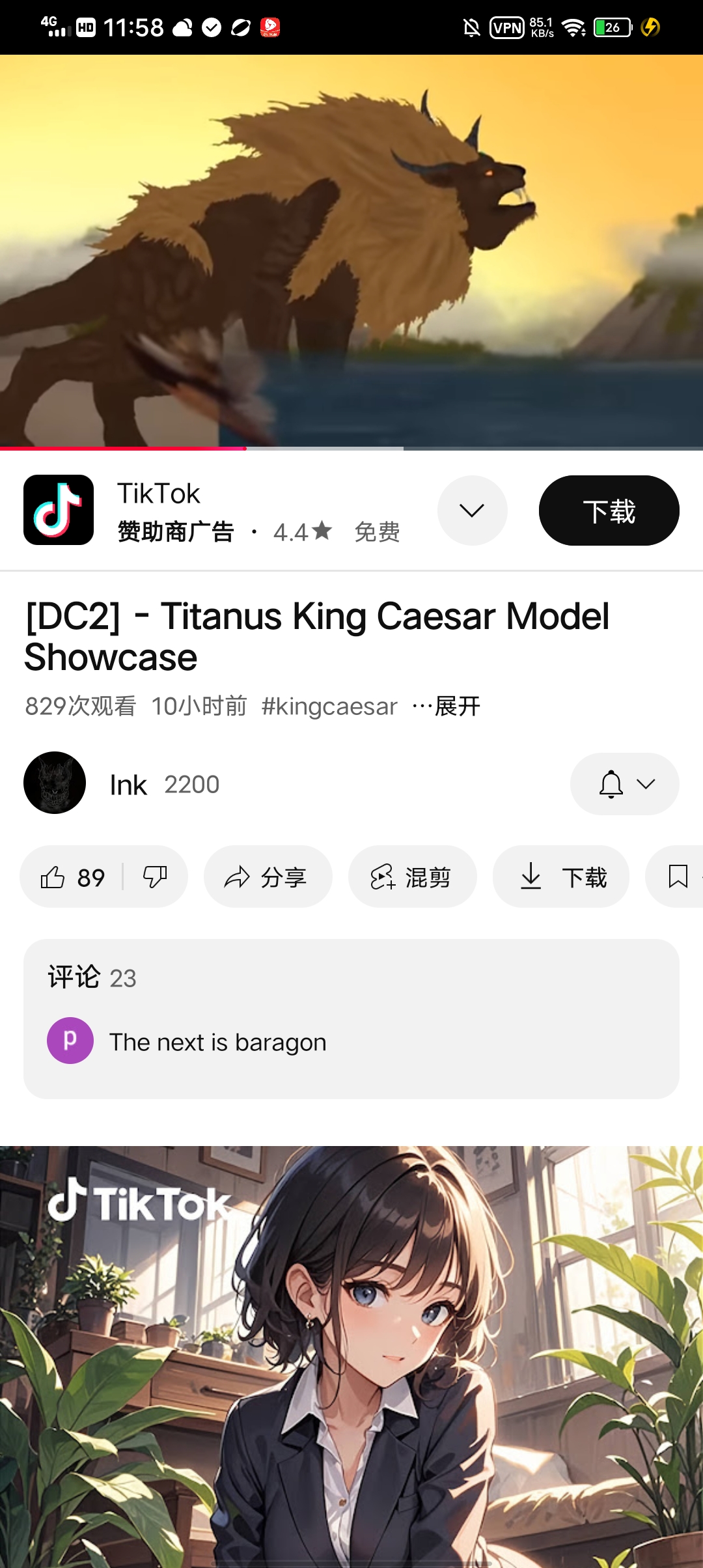Viewport: 703px width, 1568px height.
Task: Like the video with 89 likes
Action: (x=72, y=877)
